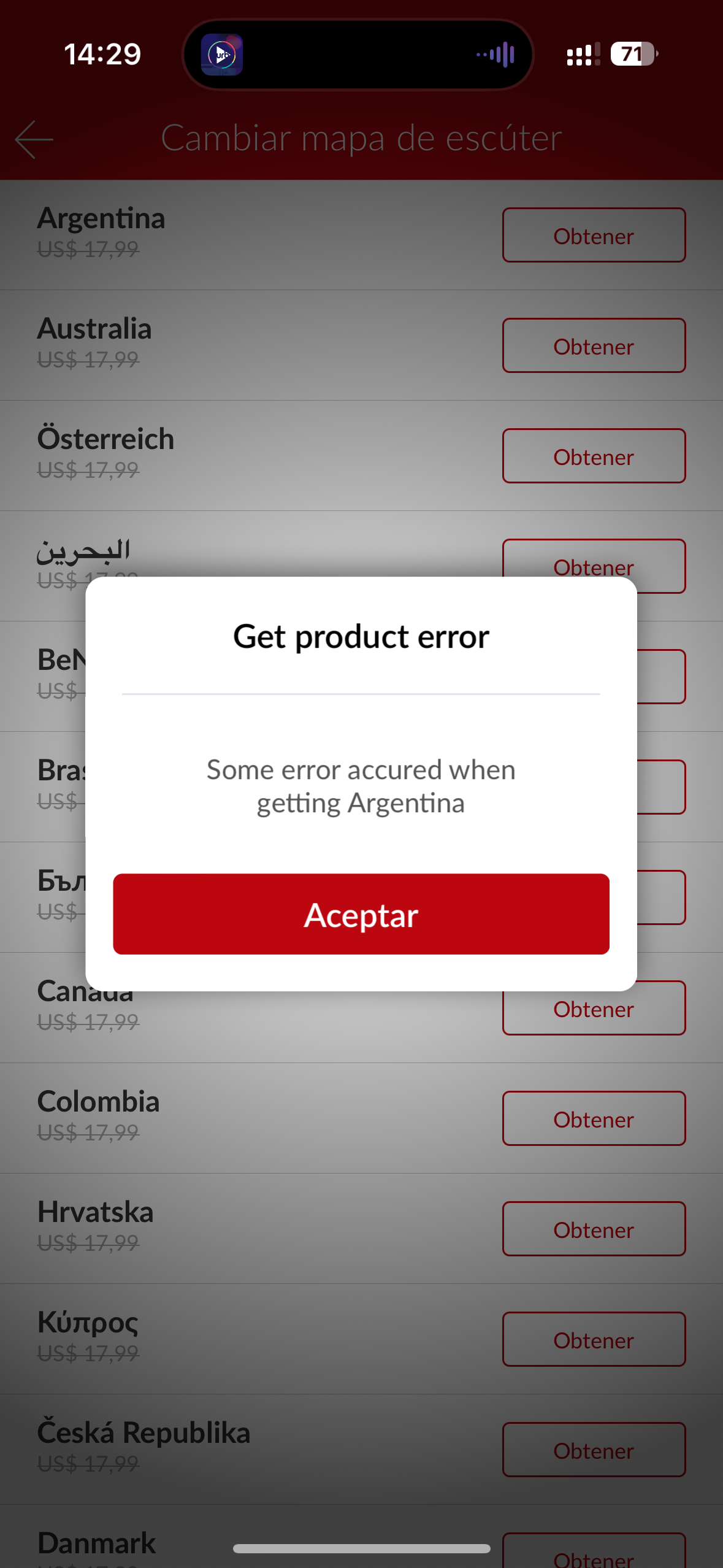Tap Obtener for Argentina map

point(594,235)
